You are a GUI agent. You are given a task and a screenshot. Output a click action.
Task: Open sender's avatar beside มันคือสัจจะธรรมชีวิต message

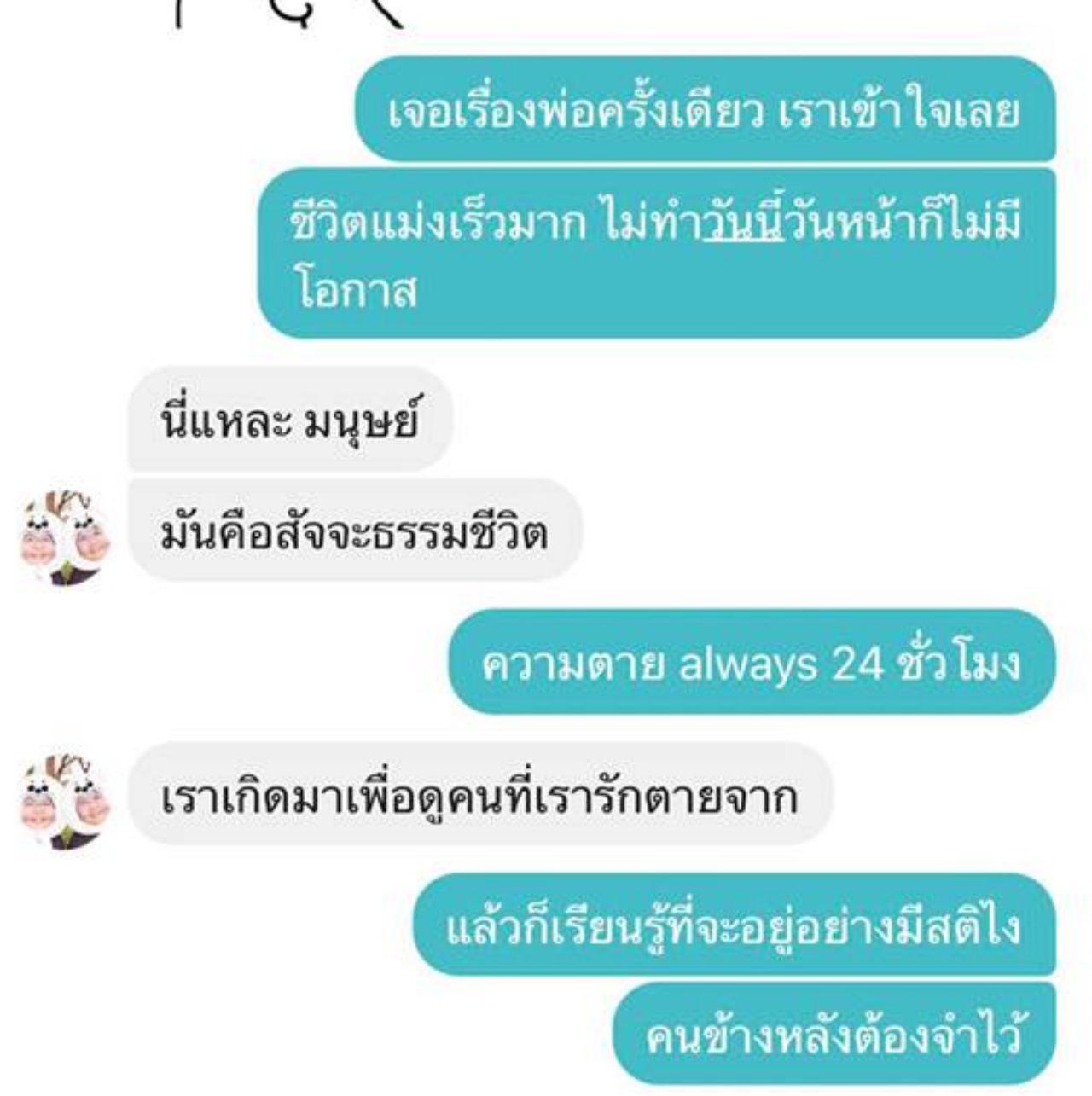point(65,537)
